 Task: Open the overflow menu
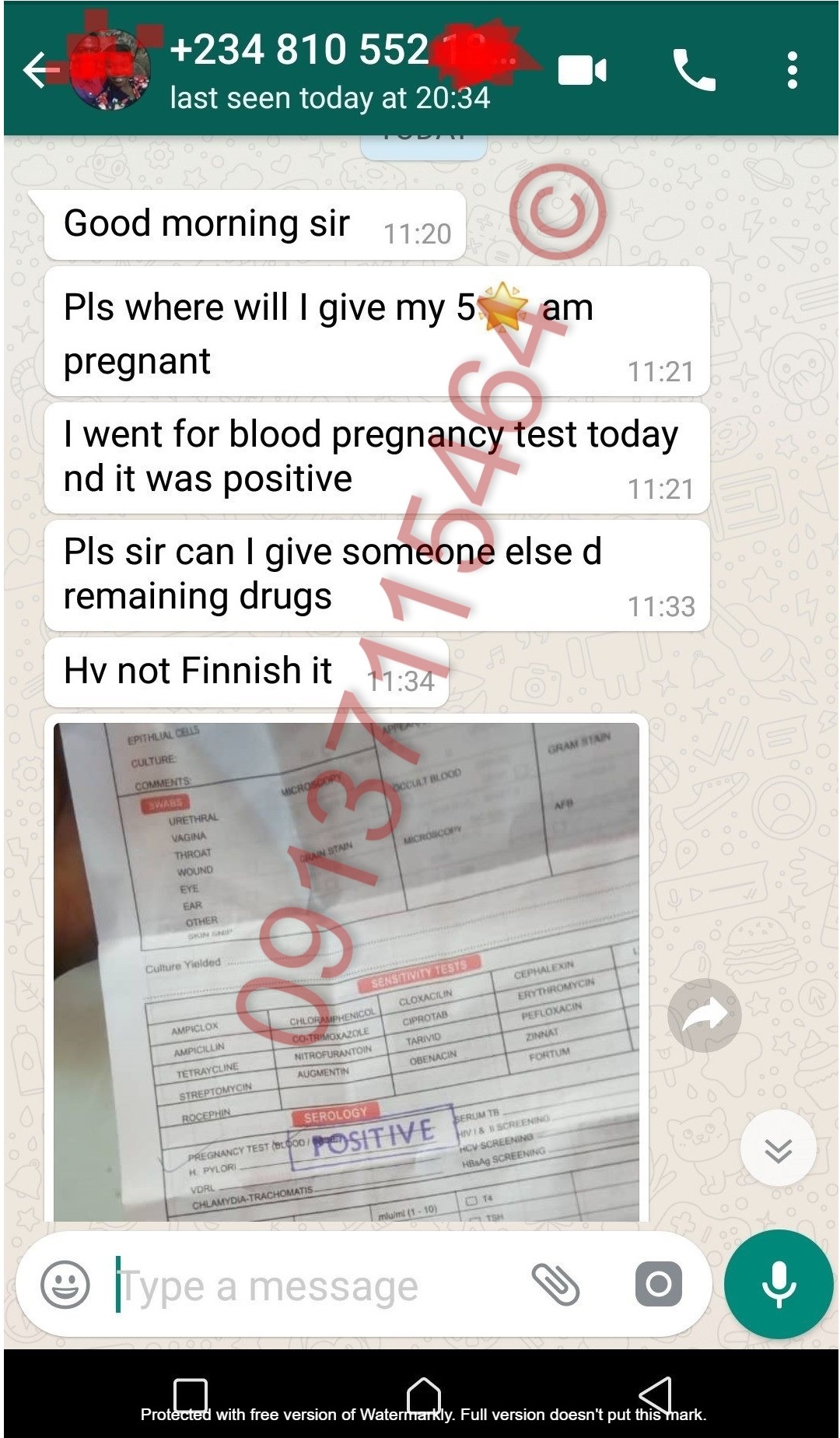792,71
